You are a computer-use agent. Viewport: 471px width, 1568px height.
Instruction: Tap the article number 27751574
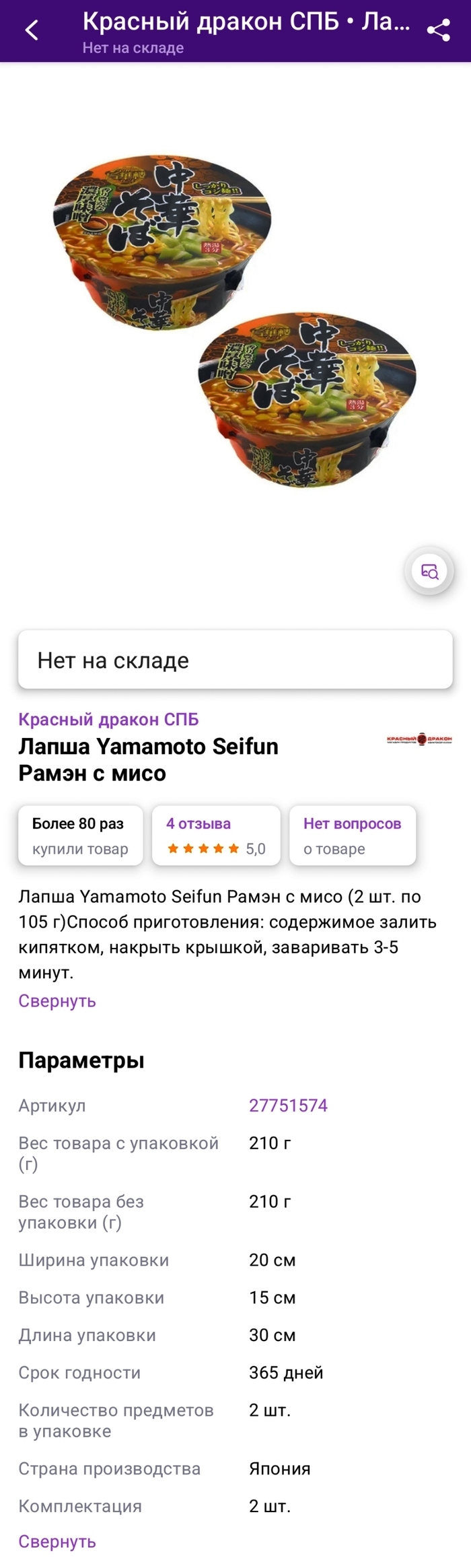coord(288,1105)
